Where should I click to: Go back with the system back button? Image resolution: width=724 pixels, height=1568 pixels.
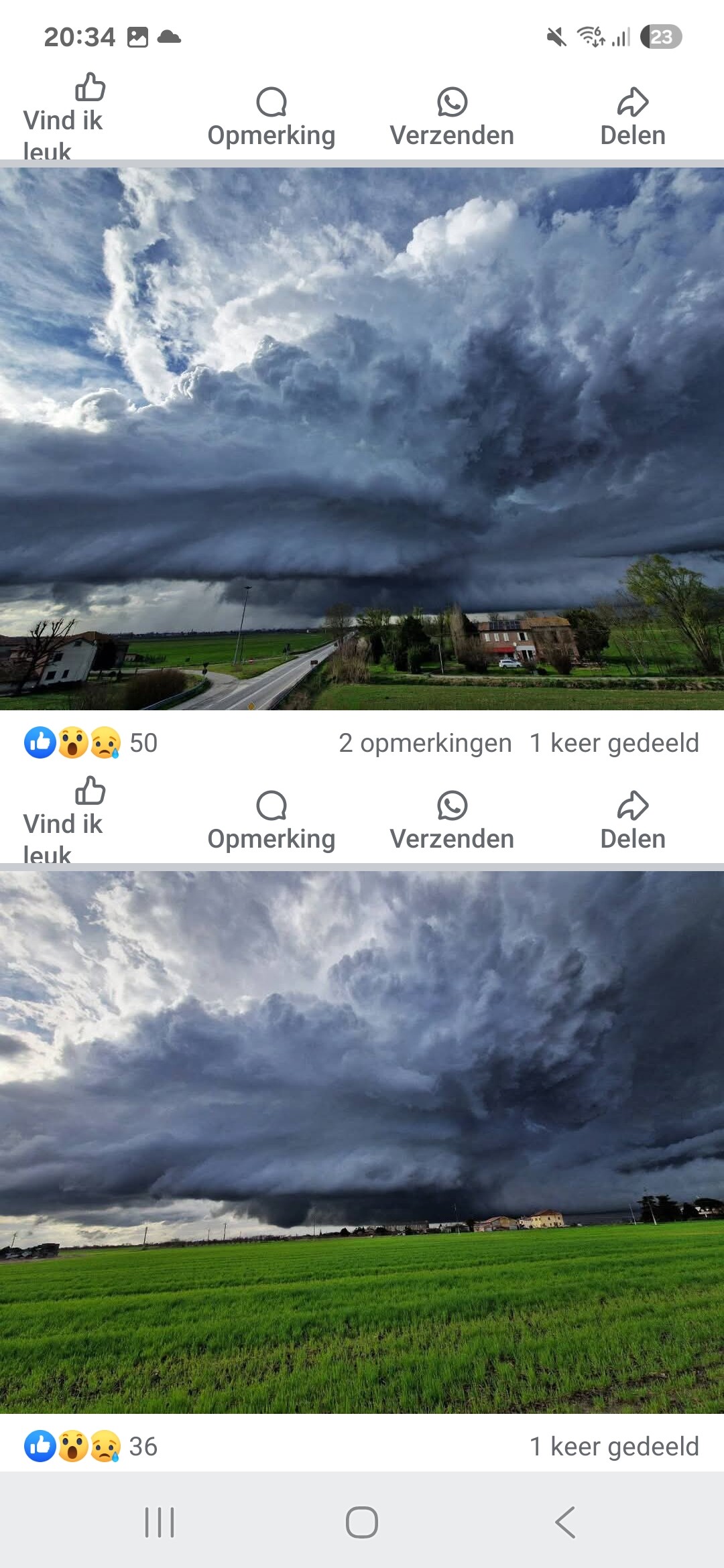click(565, 1522)
